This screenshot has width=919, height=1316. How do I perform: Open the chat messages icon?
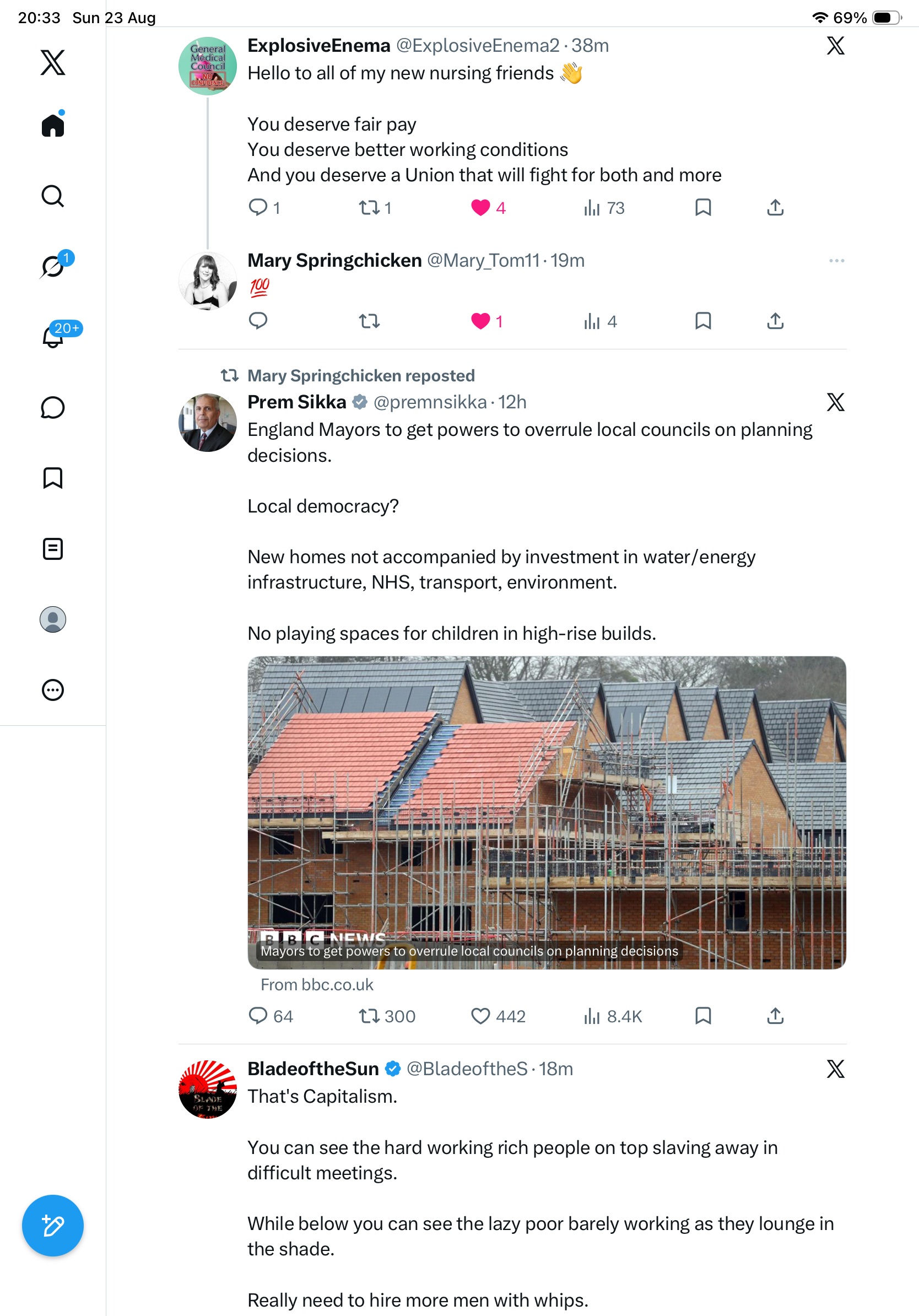click(x=53, y=407)
